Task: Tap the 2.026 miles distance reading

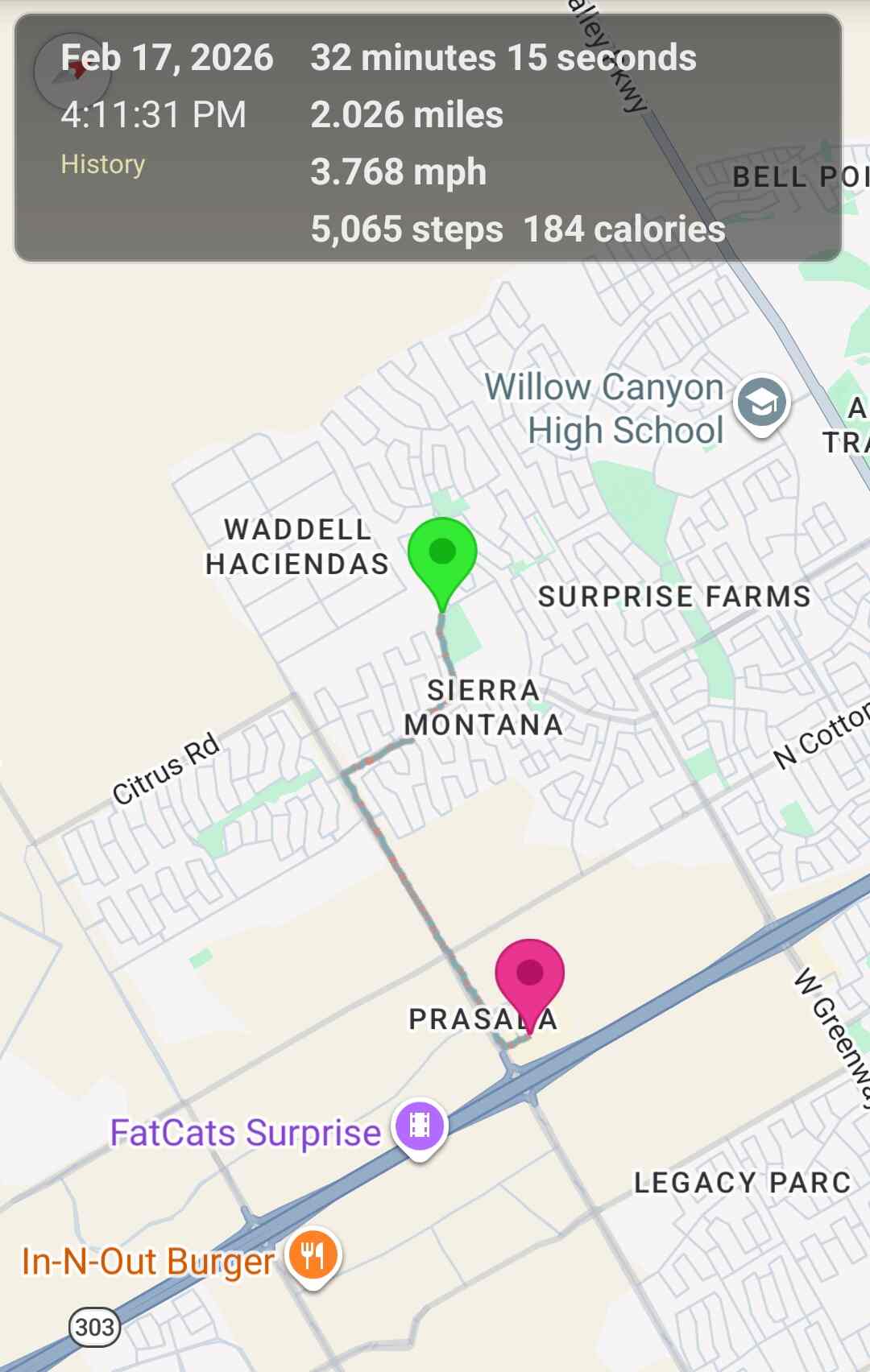Action: [408, 115]
